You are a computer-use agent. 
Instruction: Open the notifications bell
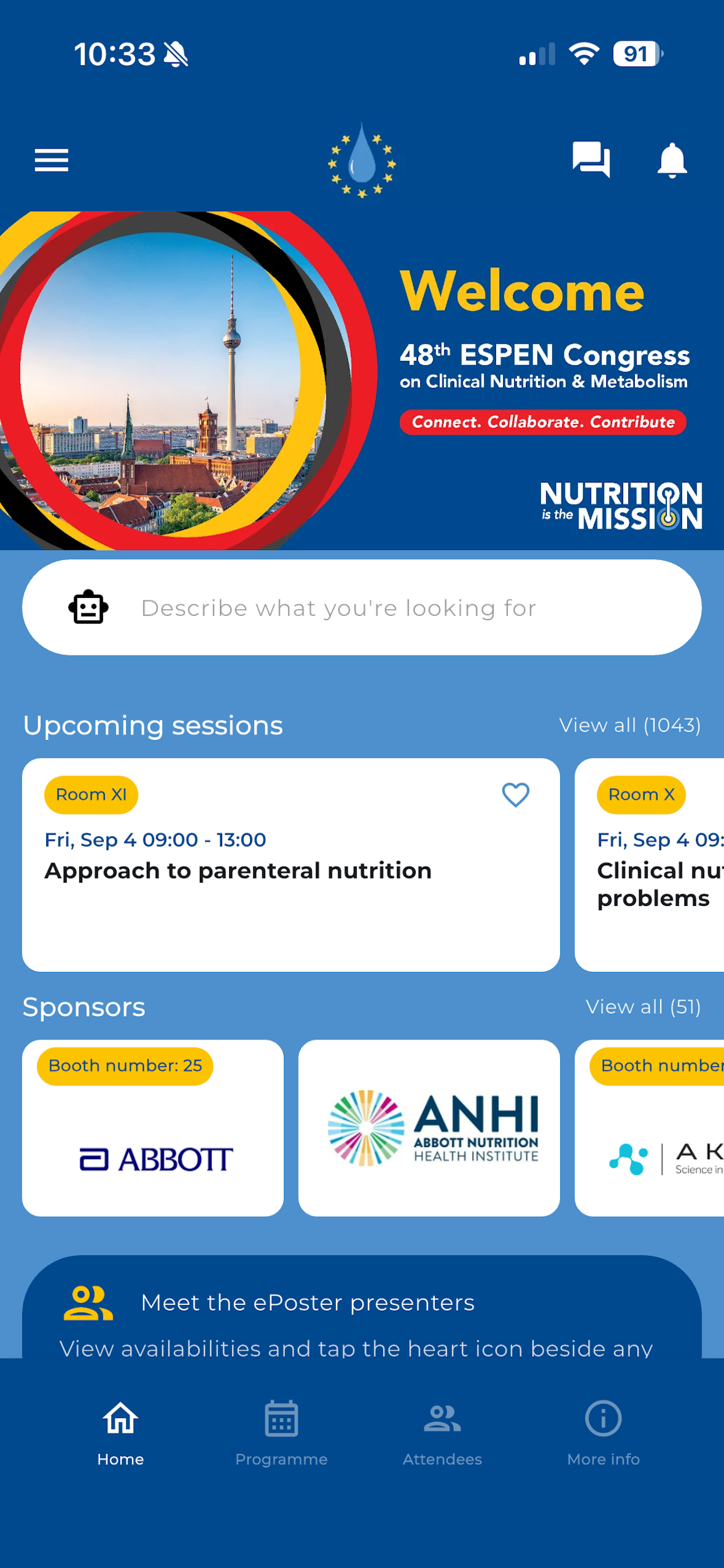[x=672, y=160]
